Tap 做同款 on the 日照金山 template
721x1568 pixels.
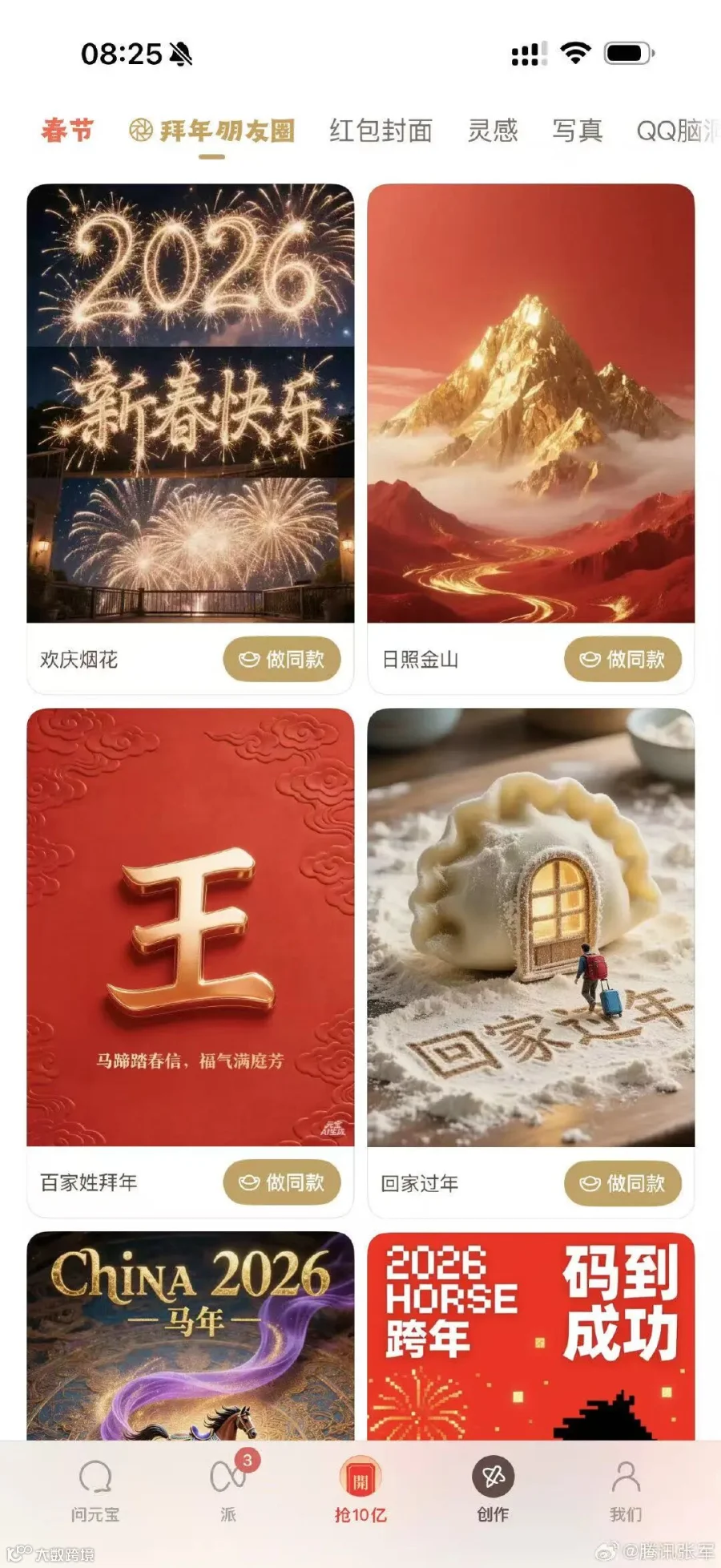pos(622,659)
